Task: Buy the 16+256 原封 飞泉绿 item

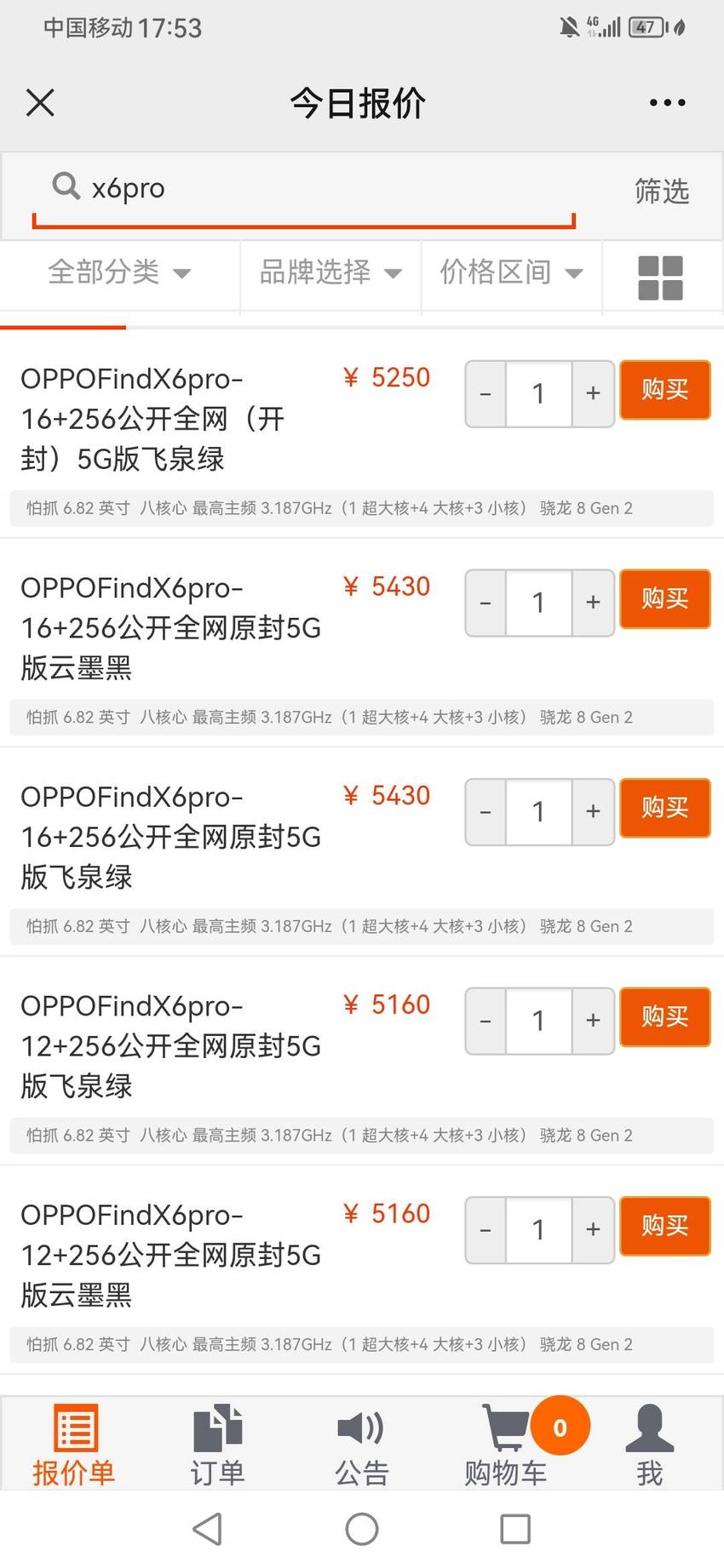Action: 664,808
